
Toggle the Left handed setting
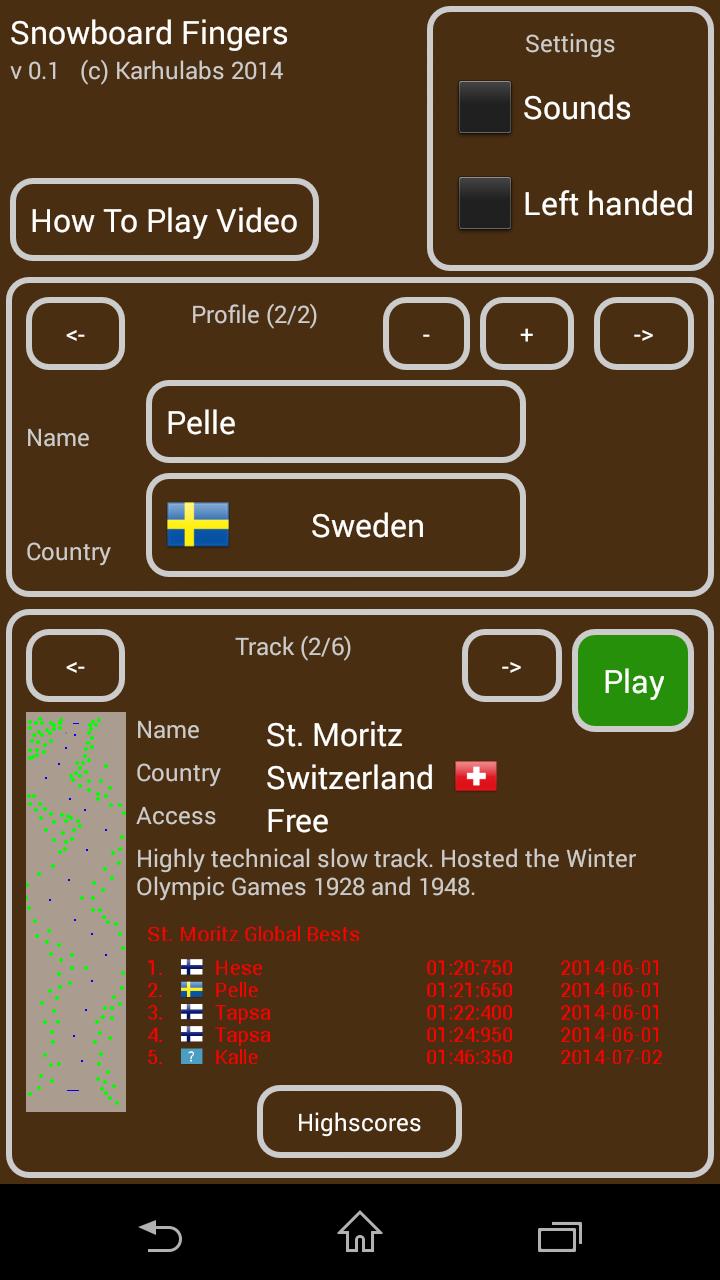485,204
